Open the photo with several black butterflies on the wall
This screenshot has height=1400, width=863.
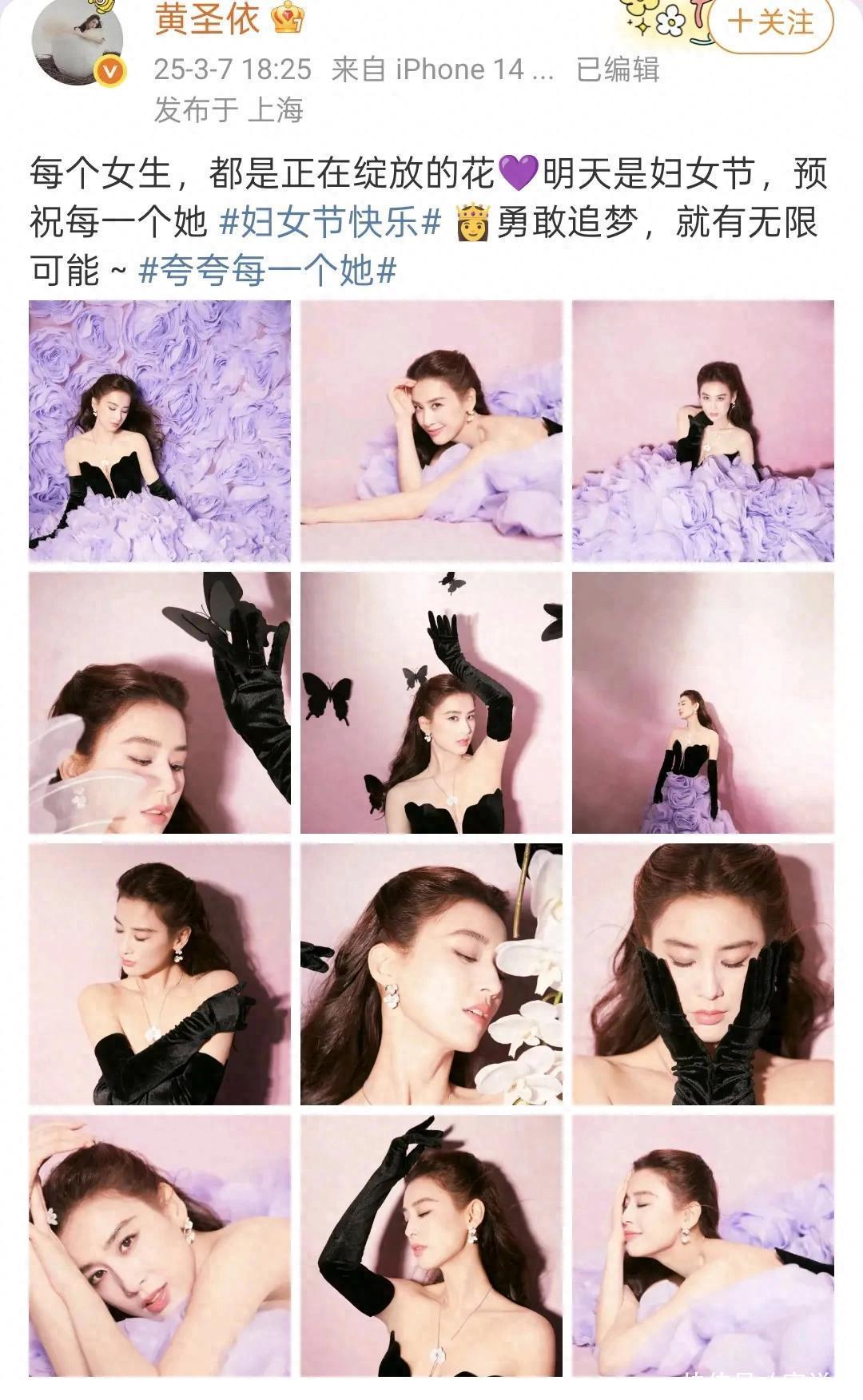431,703
